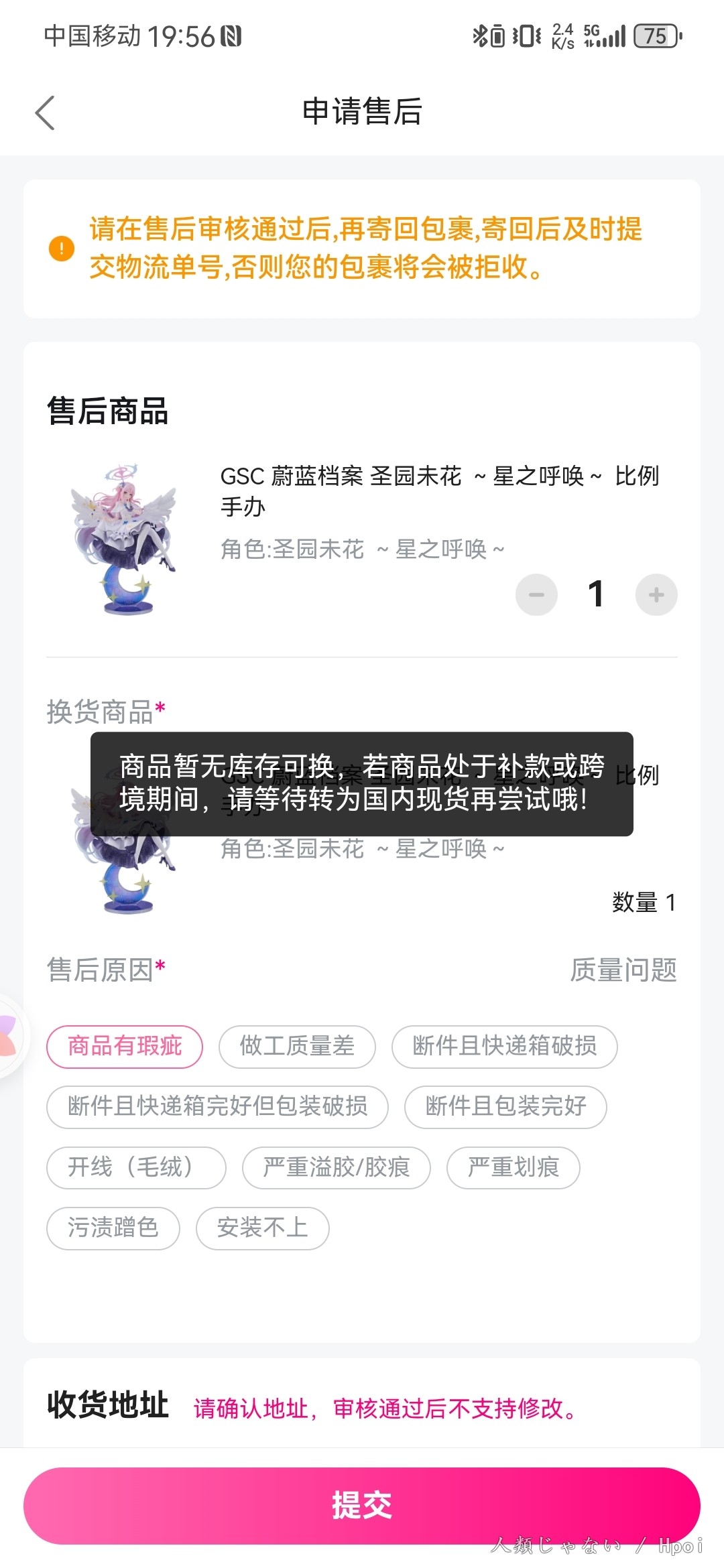This screenshot has height=1568, width=724.
Task: Select the 商品有瑕疵 reason chip
Action: tap(125, 1046)
